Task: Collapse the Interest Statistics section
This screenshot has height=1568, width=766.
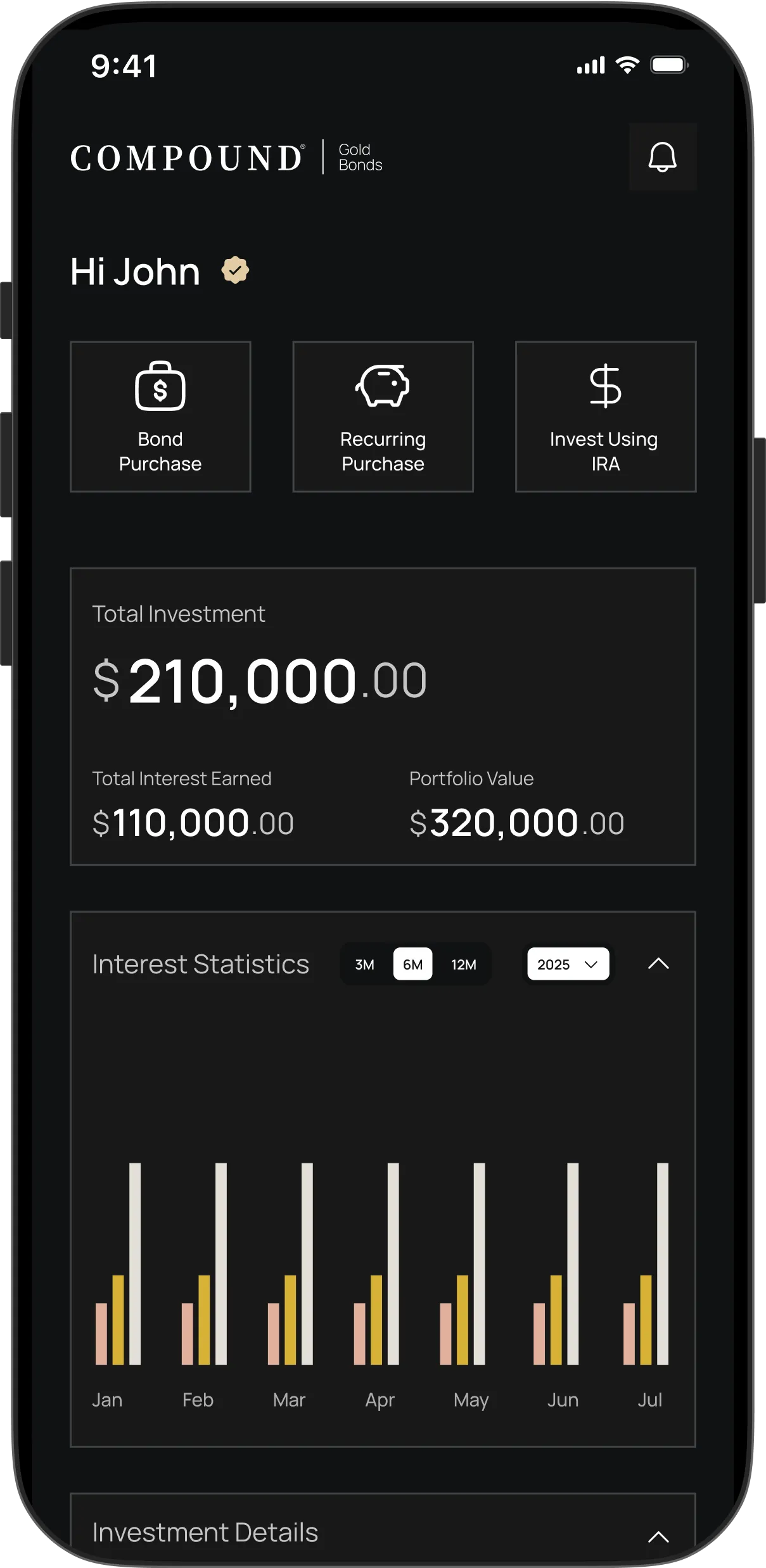Action: click(x=659, y=964)
